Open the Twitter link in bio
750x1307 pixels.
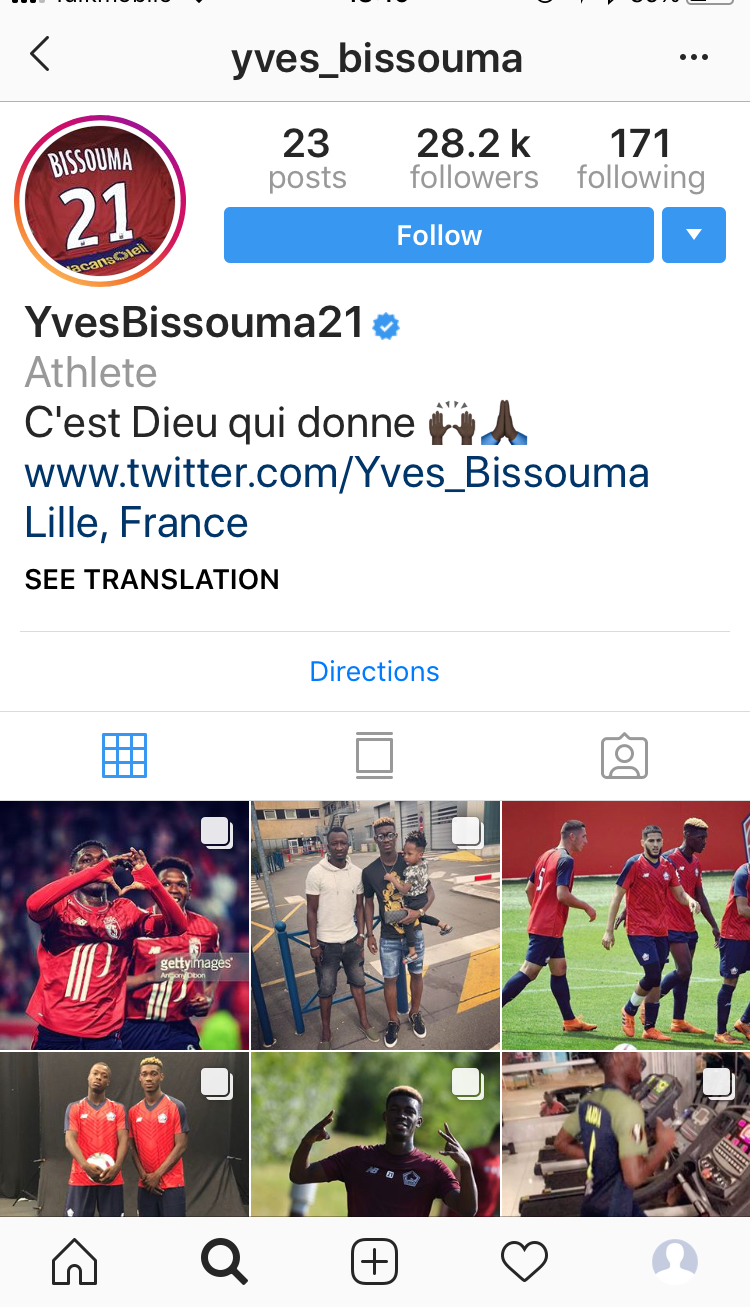[337, 472]
